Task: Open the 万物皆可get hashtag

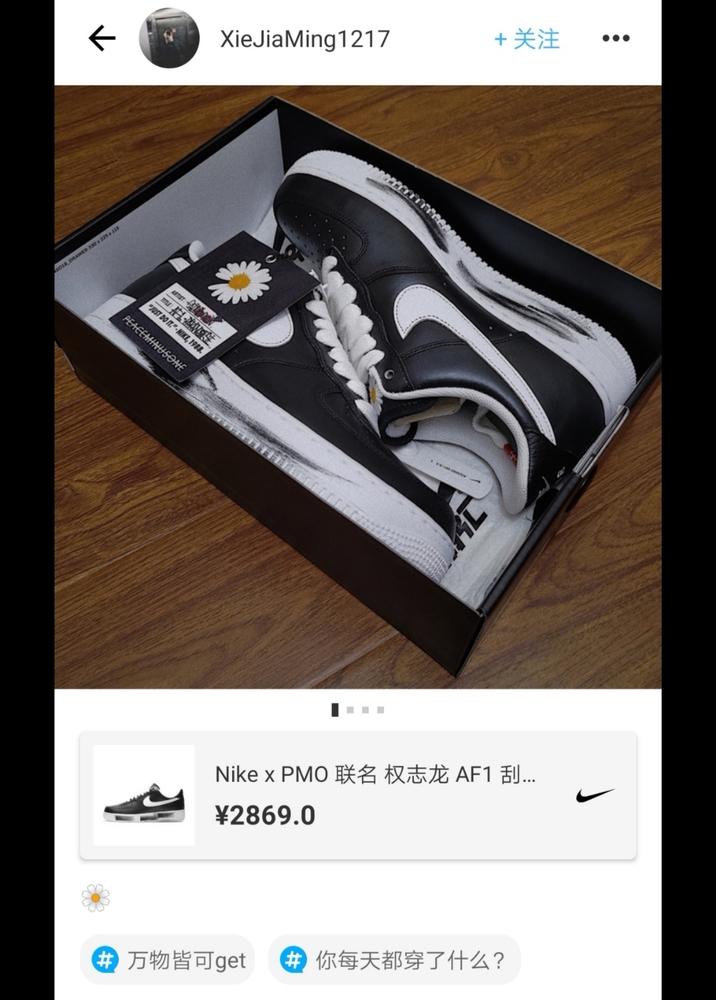Action: click(168, 961)
